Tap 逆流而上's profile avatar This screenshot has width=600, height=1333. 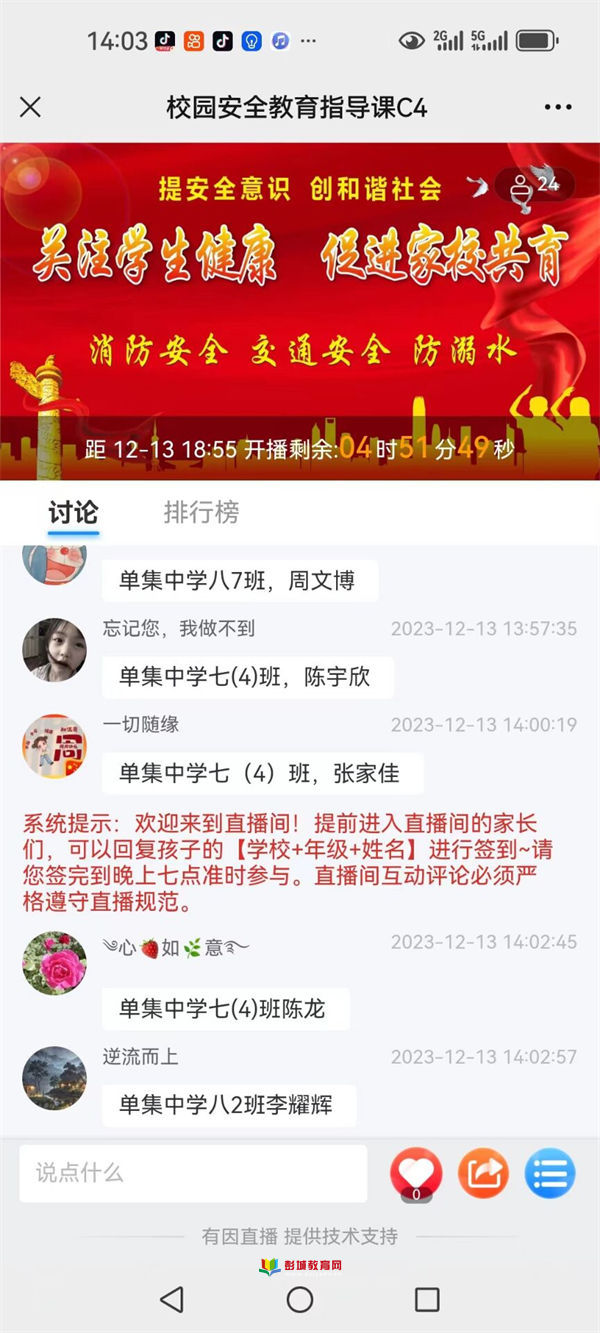(x=54, y=1078)
